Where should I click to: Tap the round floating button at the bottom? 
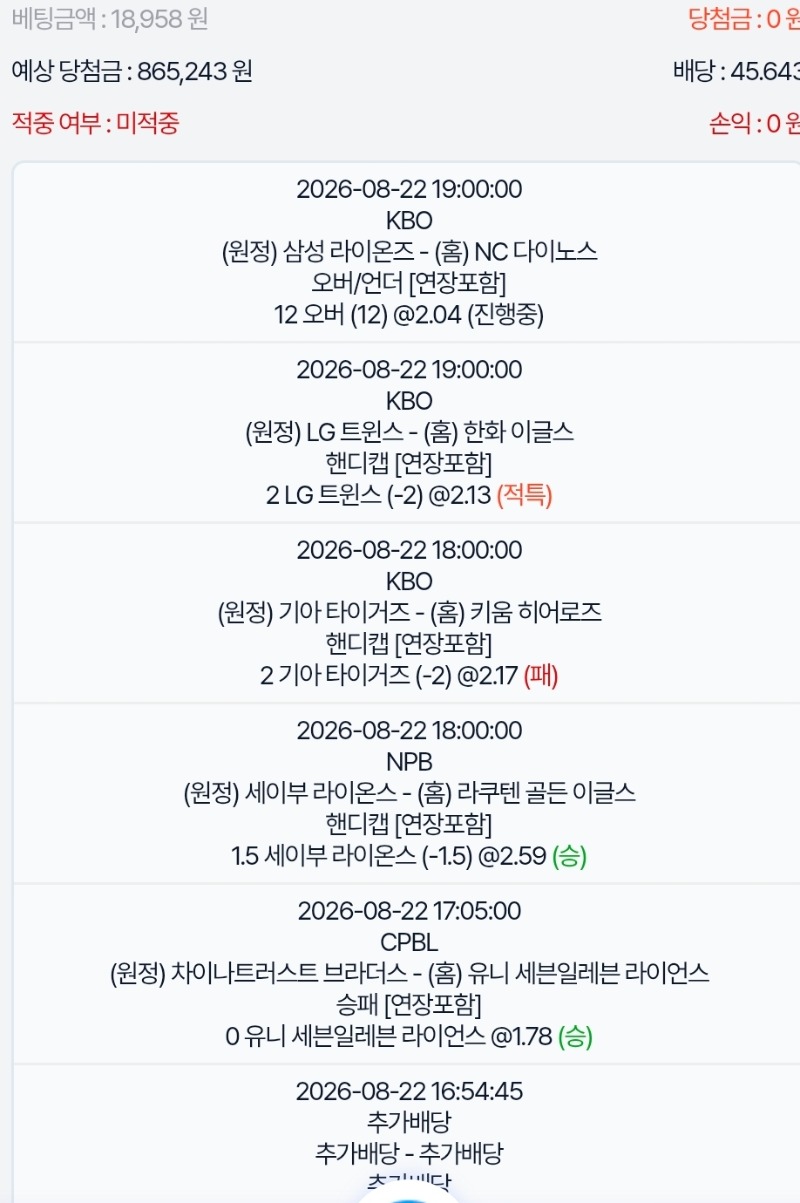click(408, 1194)
